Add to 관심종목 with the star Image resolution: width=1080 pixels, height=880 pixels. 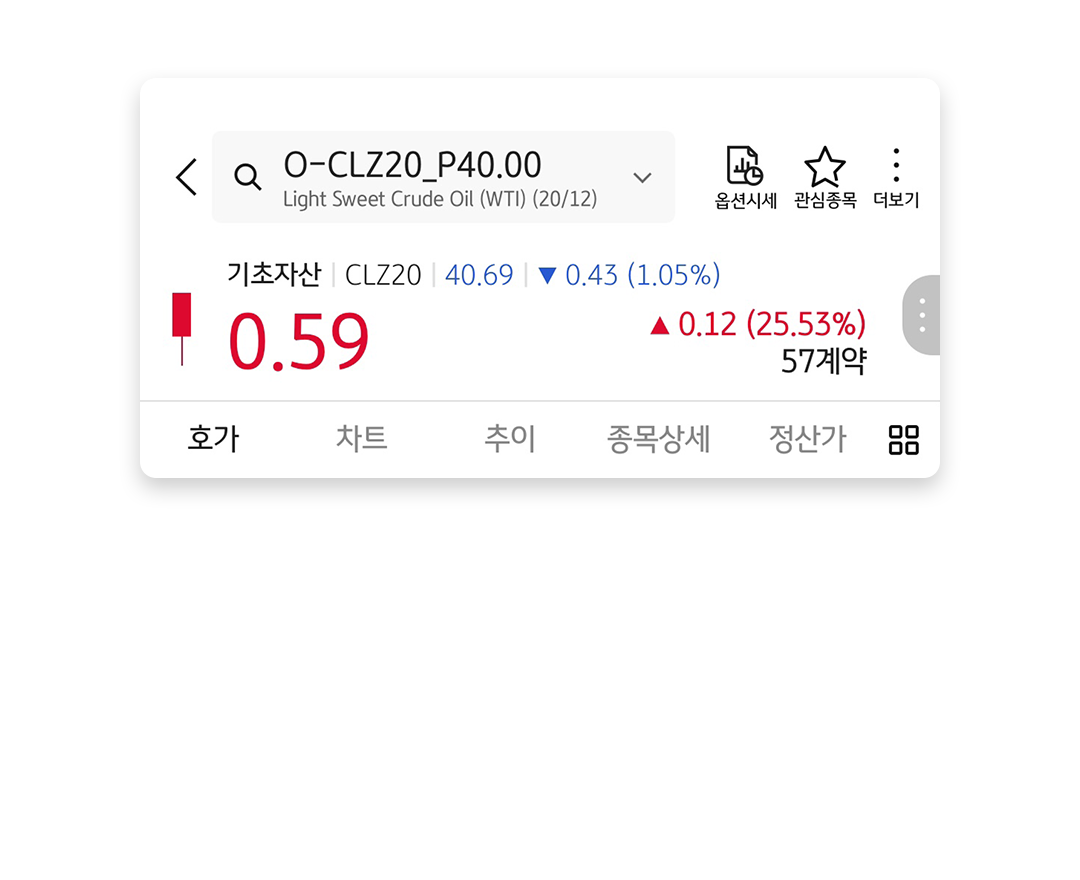click(825, 177)
